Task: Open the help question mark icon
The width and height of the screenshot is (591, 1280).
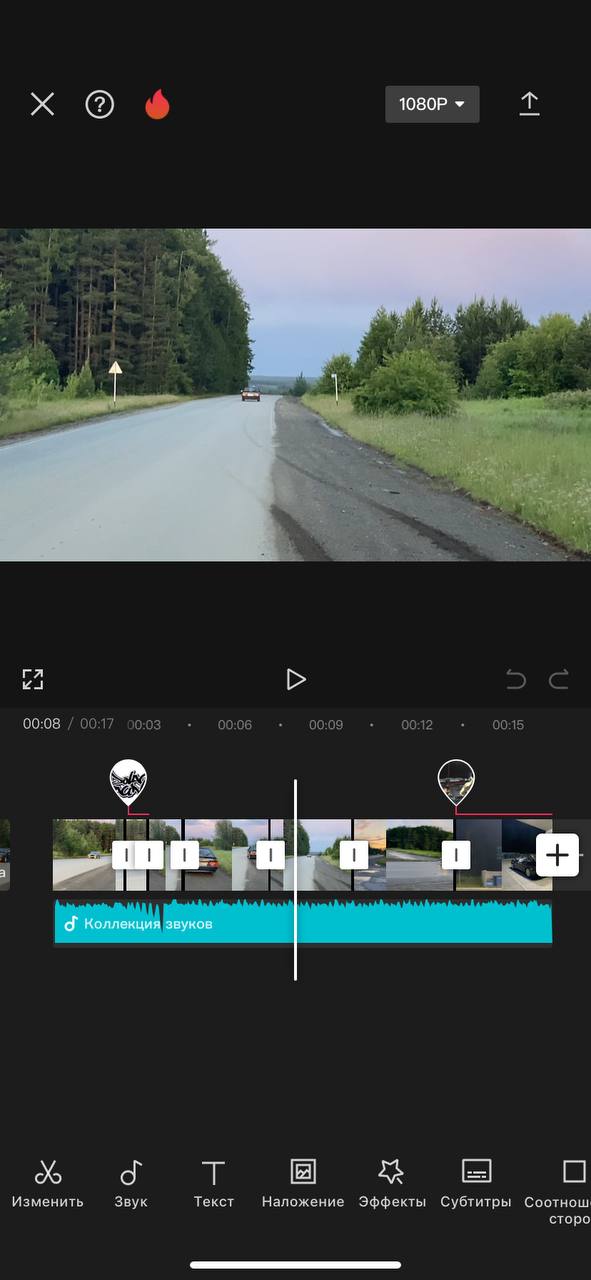Action: click(100, 104)
